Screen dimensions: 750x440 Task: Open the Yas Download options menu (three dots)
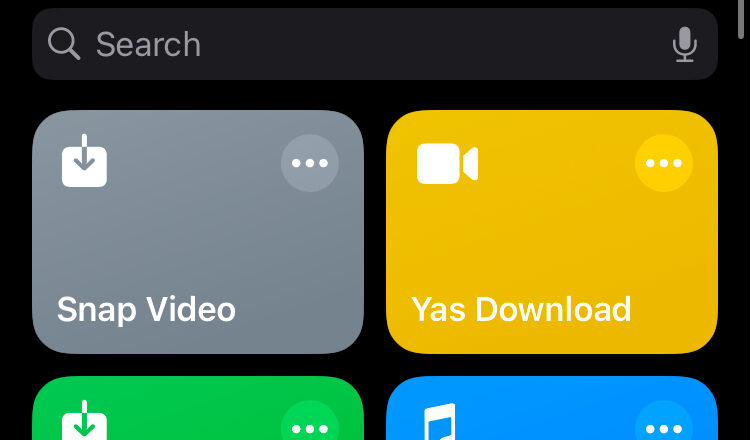[x=664, y=163]
